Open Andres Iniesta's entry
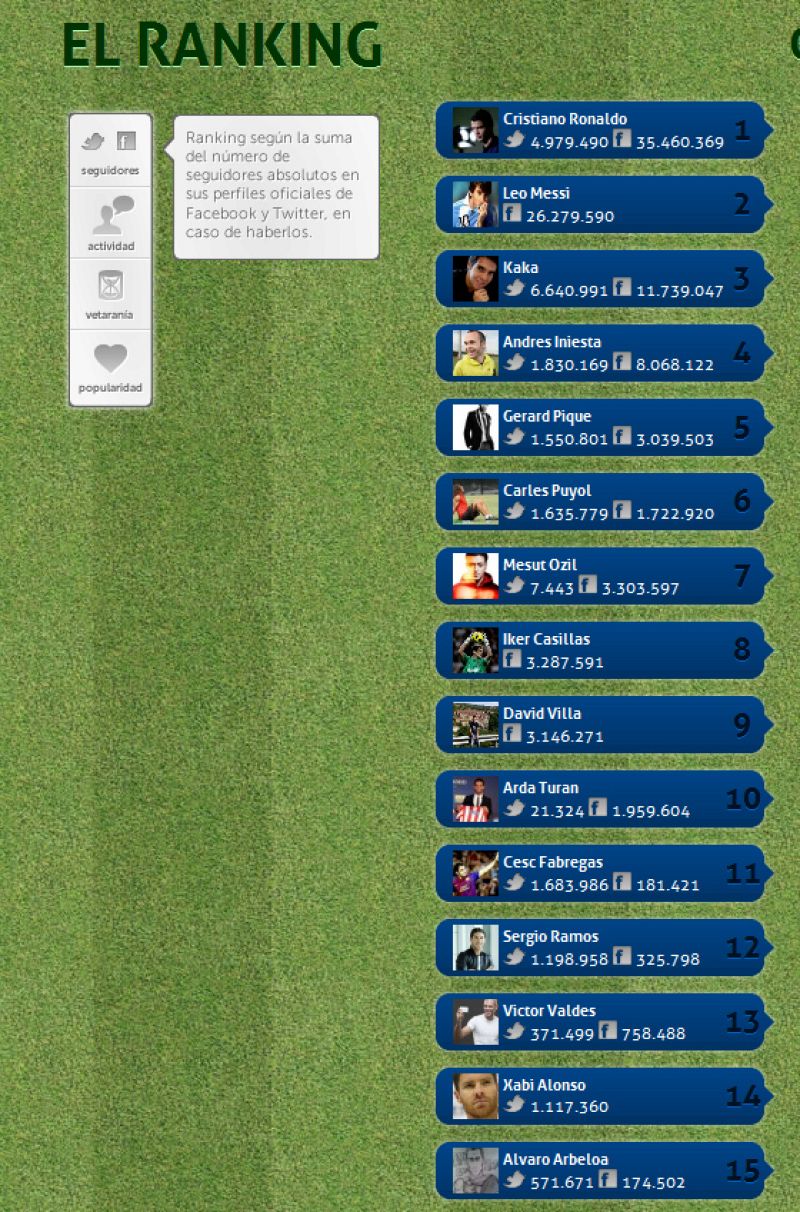 [600, 353]
